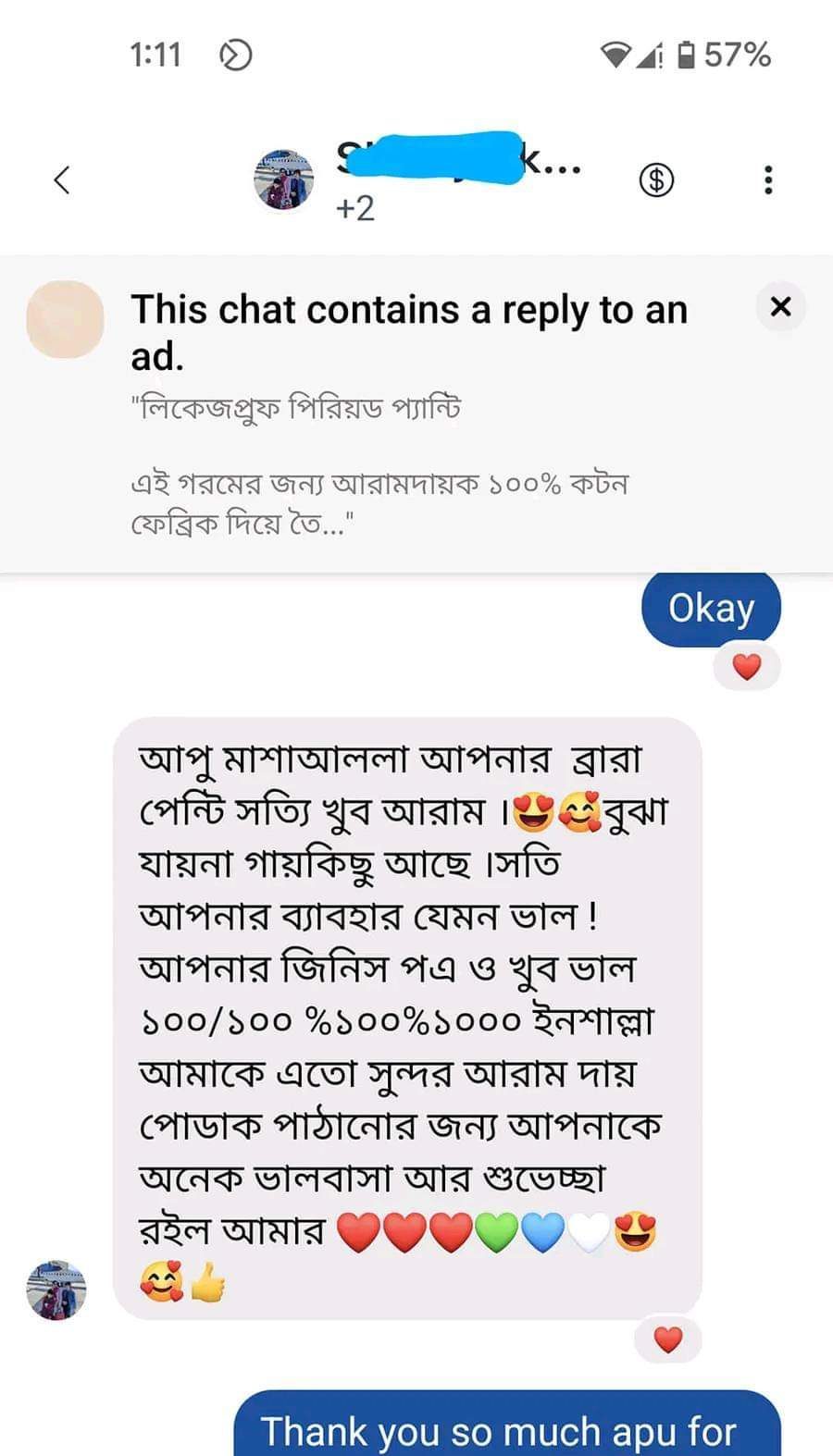Screen dimensions: 833x1456
Task: Dismiss the ad reply banner
Action: point(780,307)
